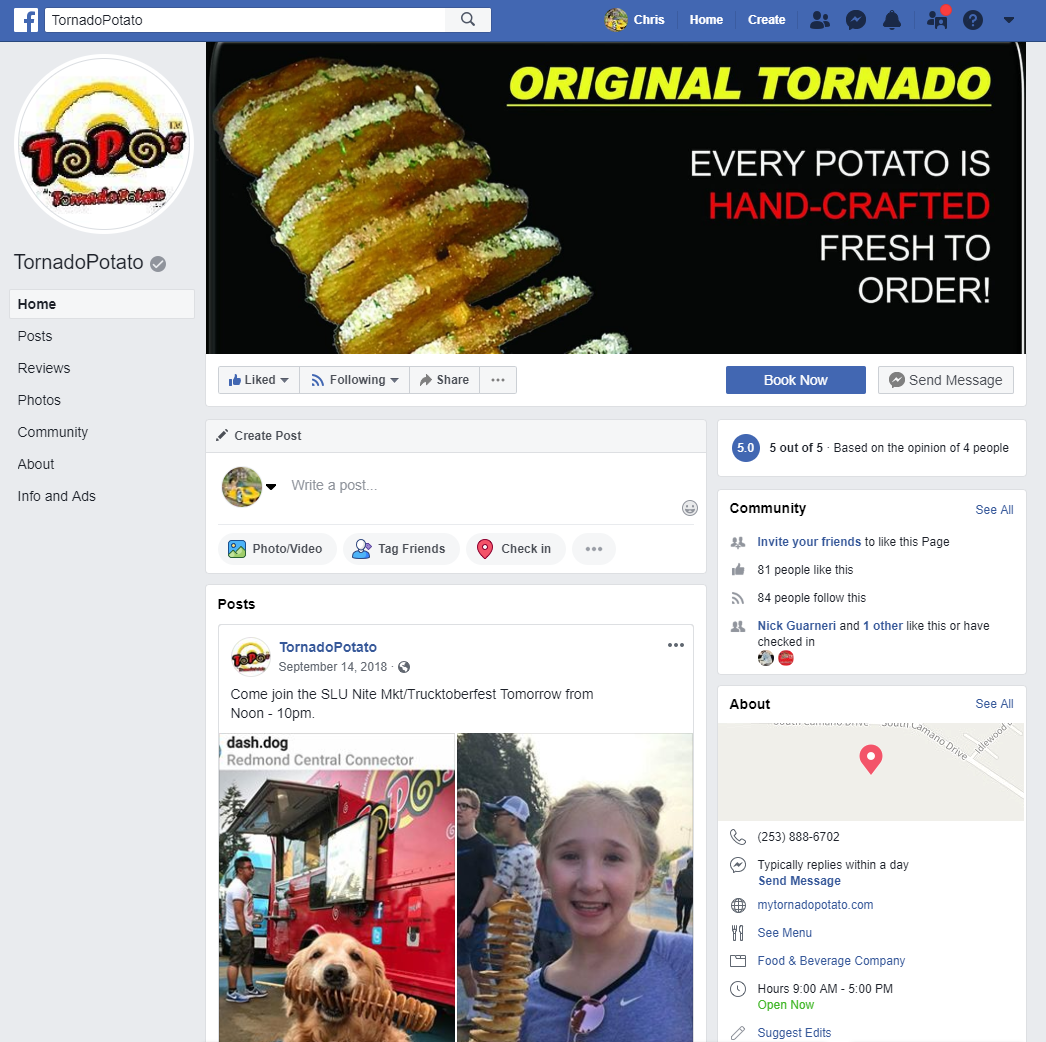
Task: Open the Reviews section
Action: pos(44,368)
